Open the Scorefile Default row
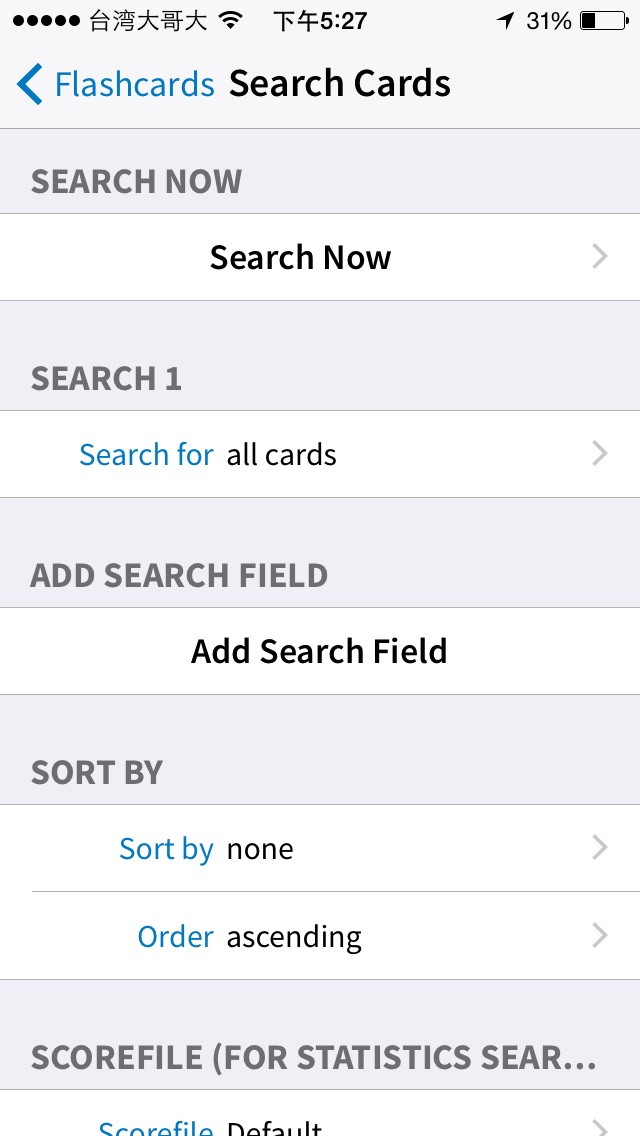The height and width of the screenshot is (1136, 640). tap(320, 1114)
